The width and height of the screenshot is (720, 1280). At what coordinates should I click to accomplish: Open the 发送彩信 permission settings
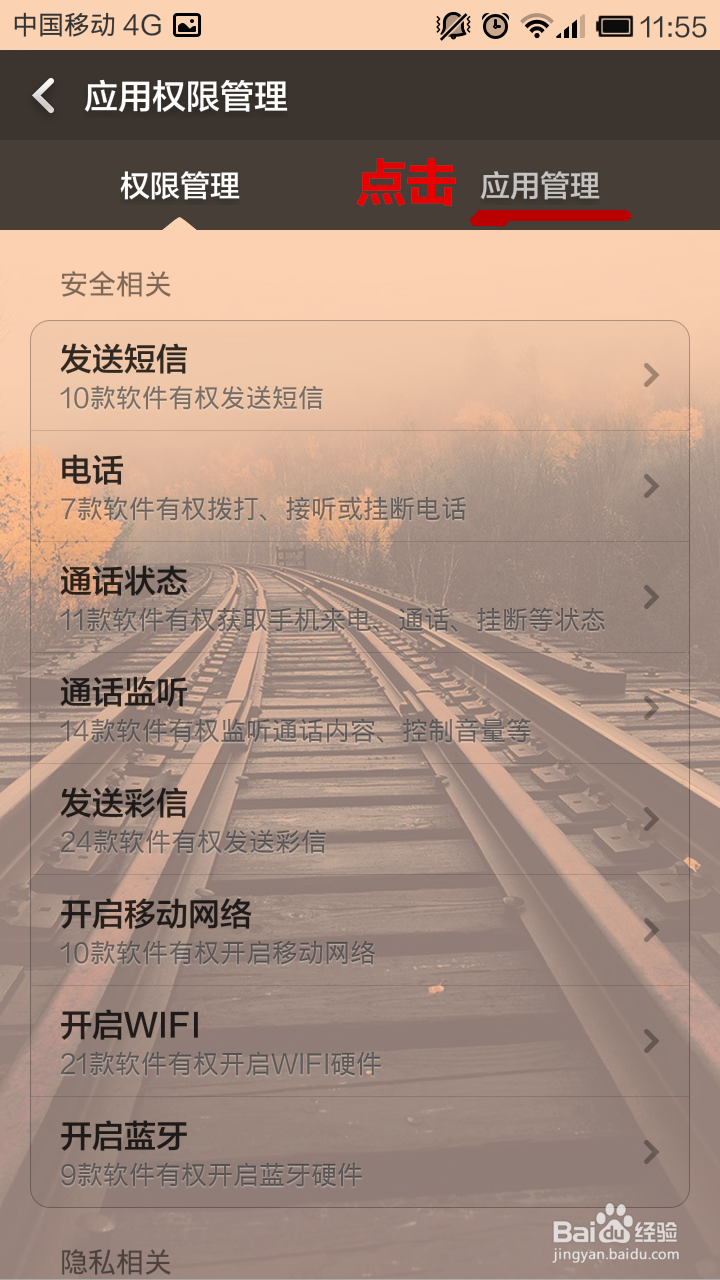(x=360, y=818)
